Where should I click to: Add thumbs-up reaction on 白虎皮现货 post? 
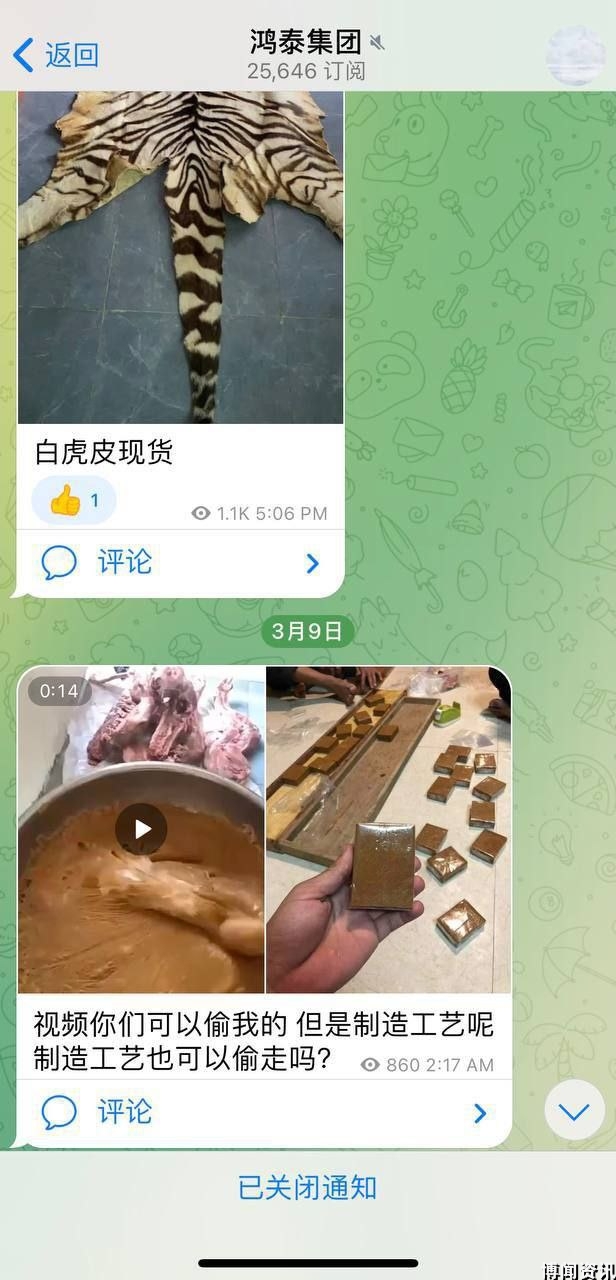tap(74, 500)
